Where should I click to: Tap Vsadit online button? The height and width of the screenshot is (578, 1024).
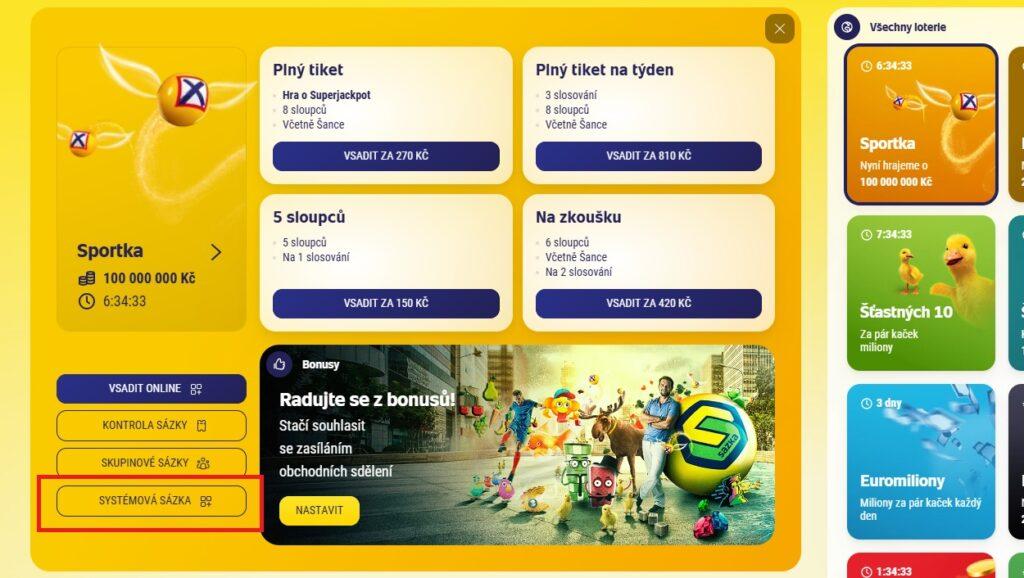point(151,389)
